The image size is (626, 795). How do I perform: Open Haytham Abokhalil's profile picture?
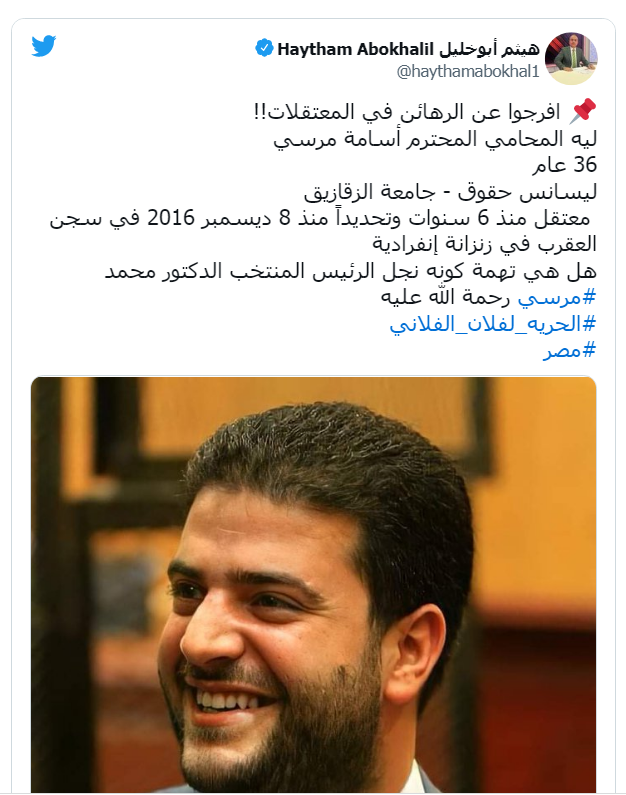pos(571,58)
